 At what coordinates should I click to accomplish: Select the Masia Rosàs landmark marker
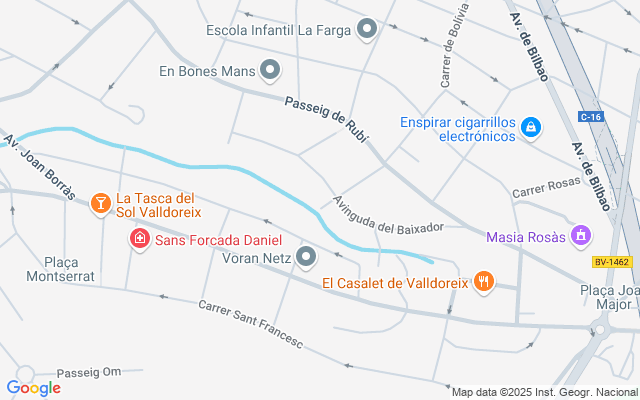579,236
